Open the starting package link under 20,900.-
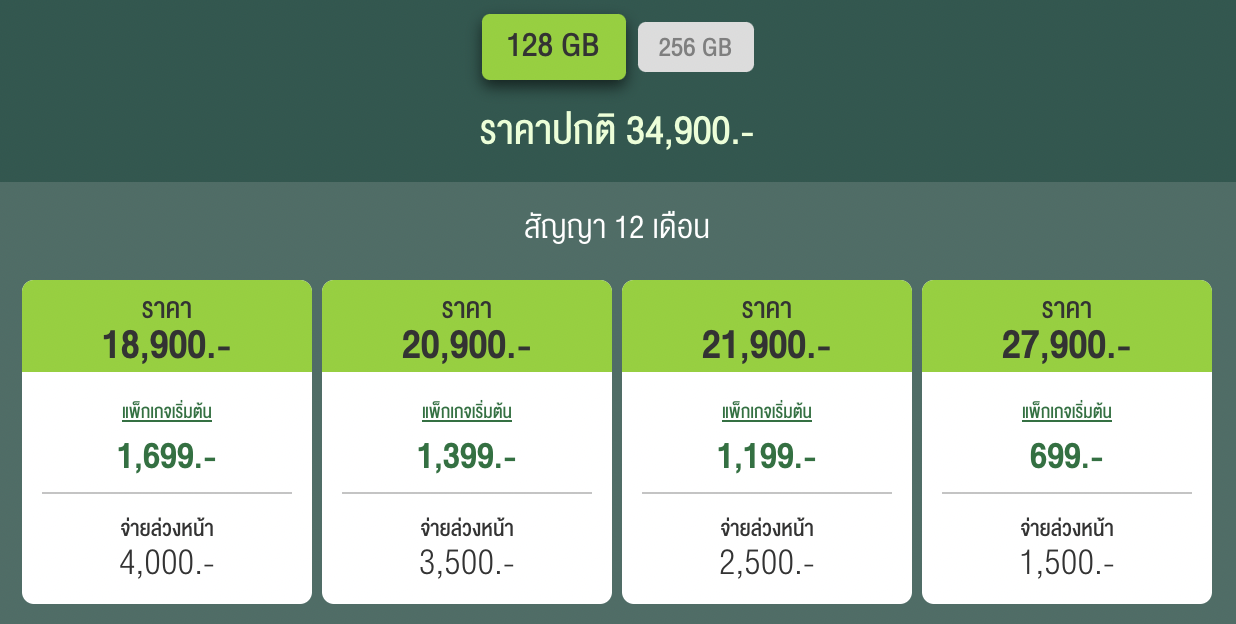Image resolution: width=1236 pixels, height=624 pixels. click(467, 412)
